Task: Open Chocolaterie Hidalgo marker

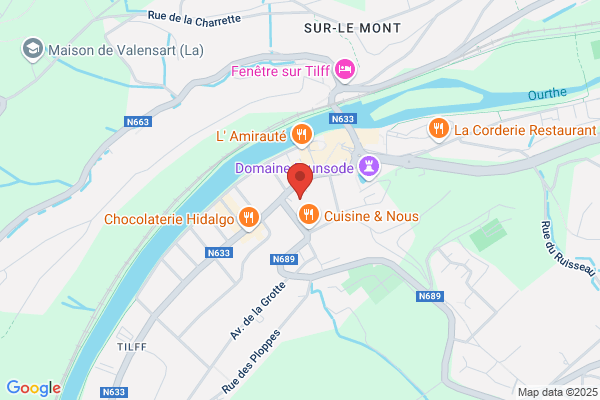Action: pyautogui.click(x=249, y=218)
